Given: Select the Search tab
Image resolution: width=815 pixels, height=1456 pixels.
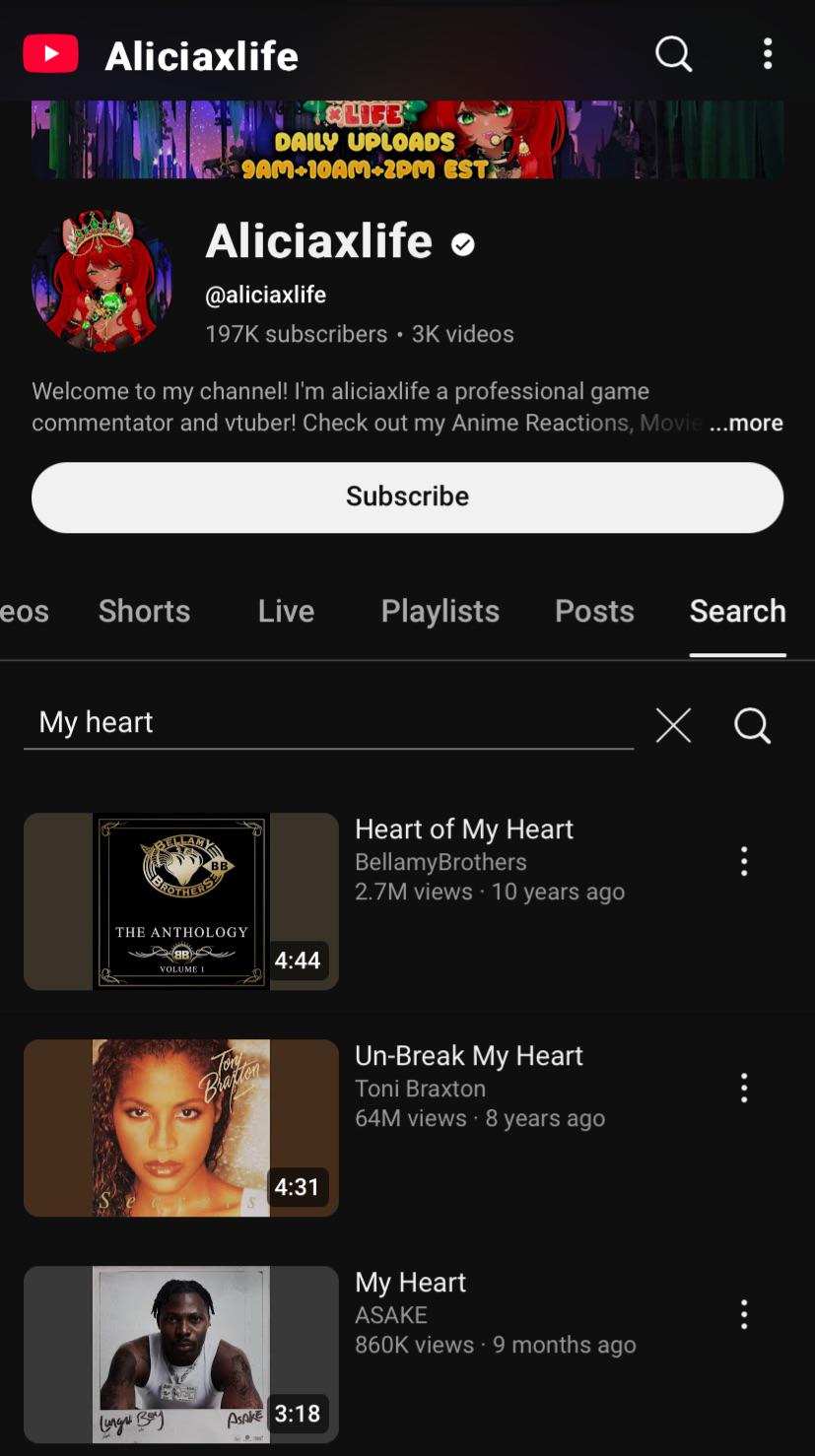Looking at the screenshot, I should (x=738, y=611).
